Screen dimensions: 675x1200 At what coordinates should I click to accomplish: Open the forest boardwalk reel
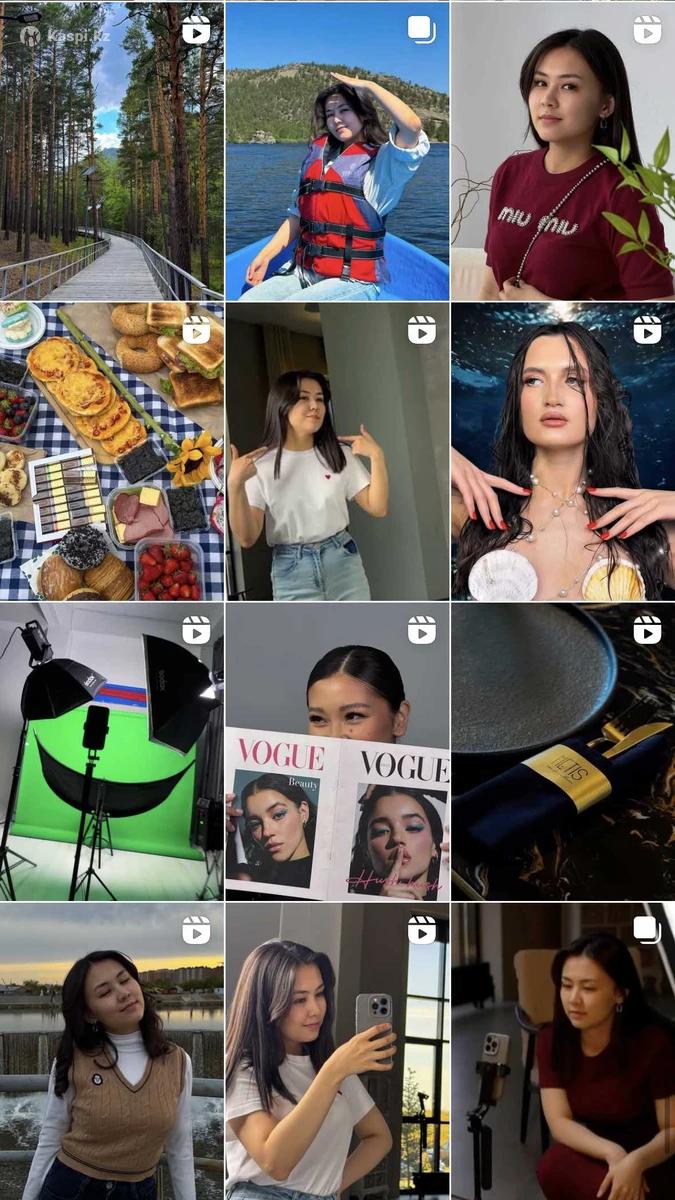click(111, 150)
